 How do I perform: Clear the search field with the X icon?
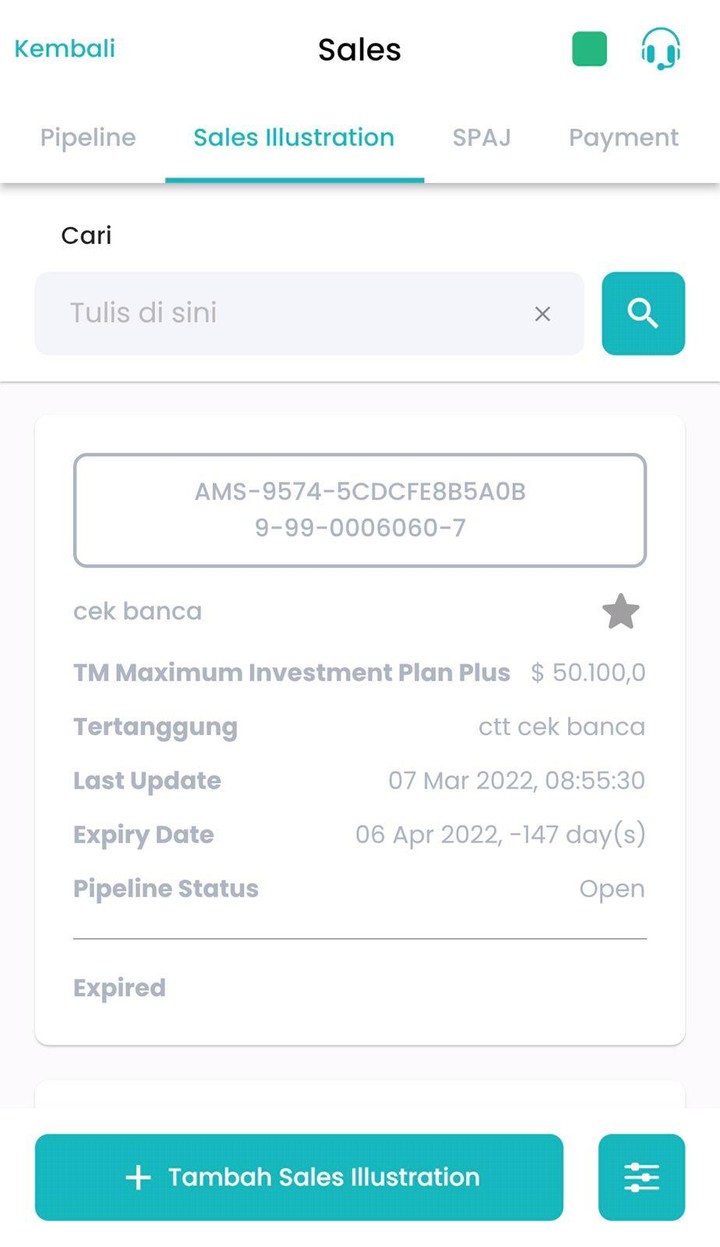[542, 313]
